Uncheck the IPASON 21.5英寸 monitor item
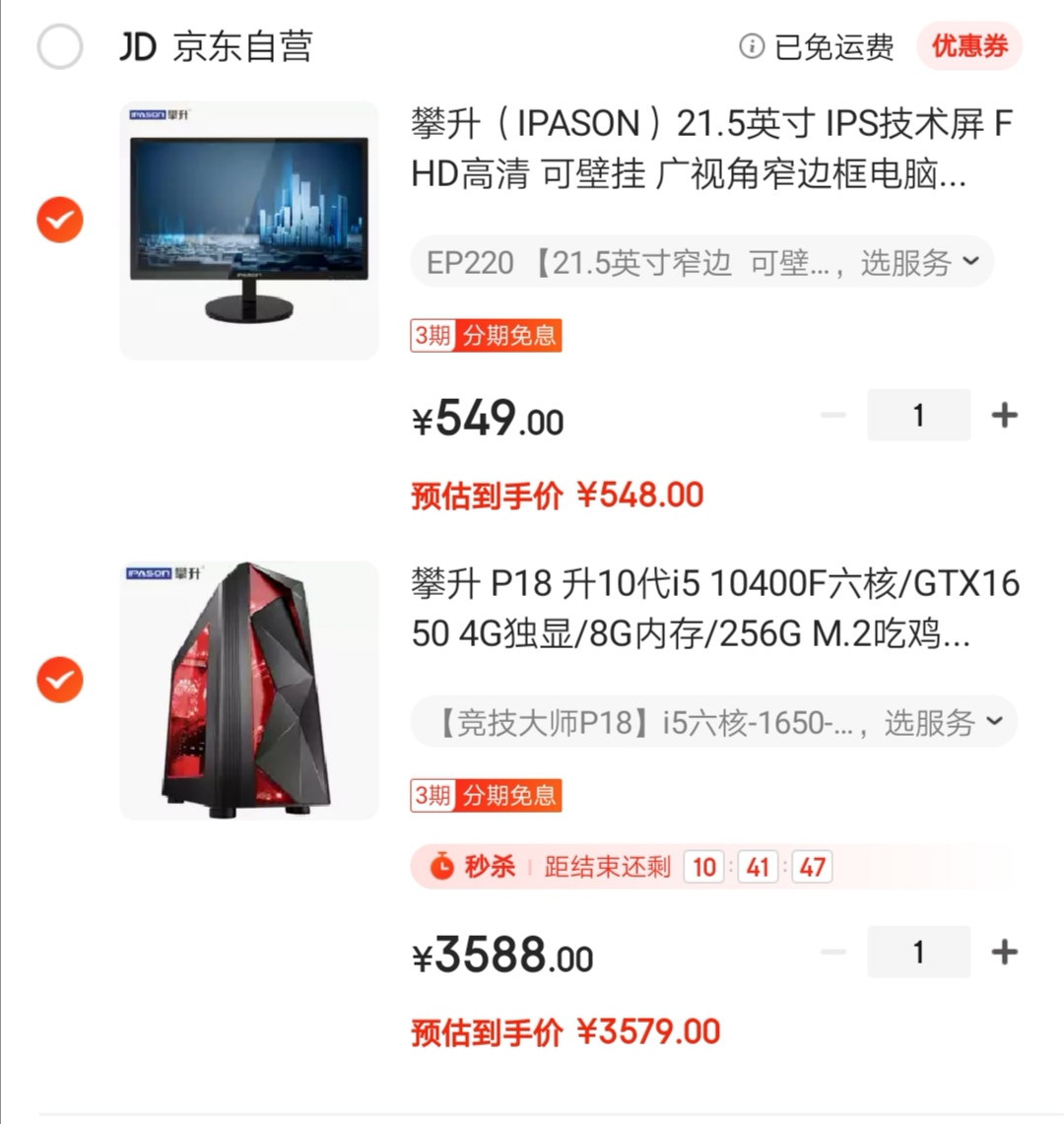This screenshot has width=1064, height=1124. pyautogui.click(x=60, y=220)
